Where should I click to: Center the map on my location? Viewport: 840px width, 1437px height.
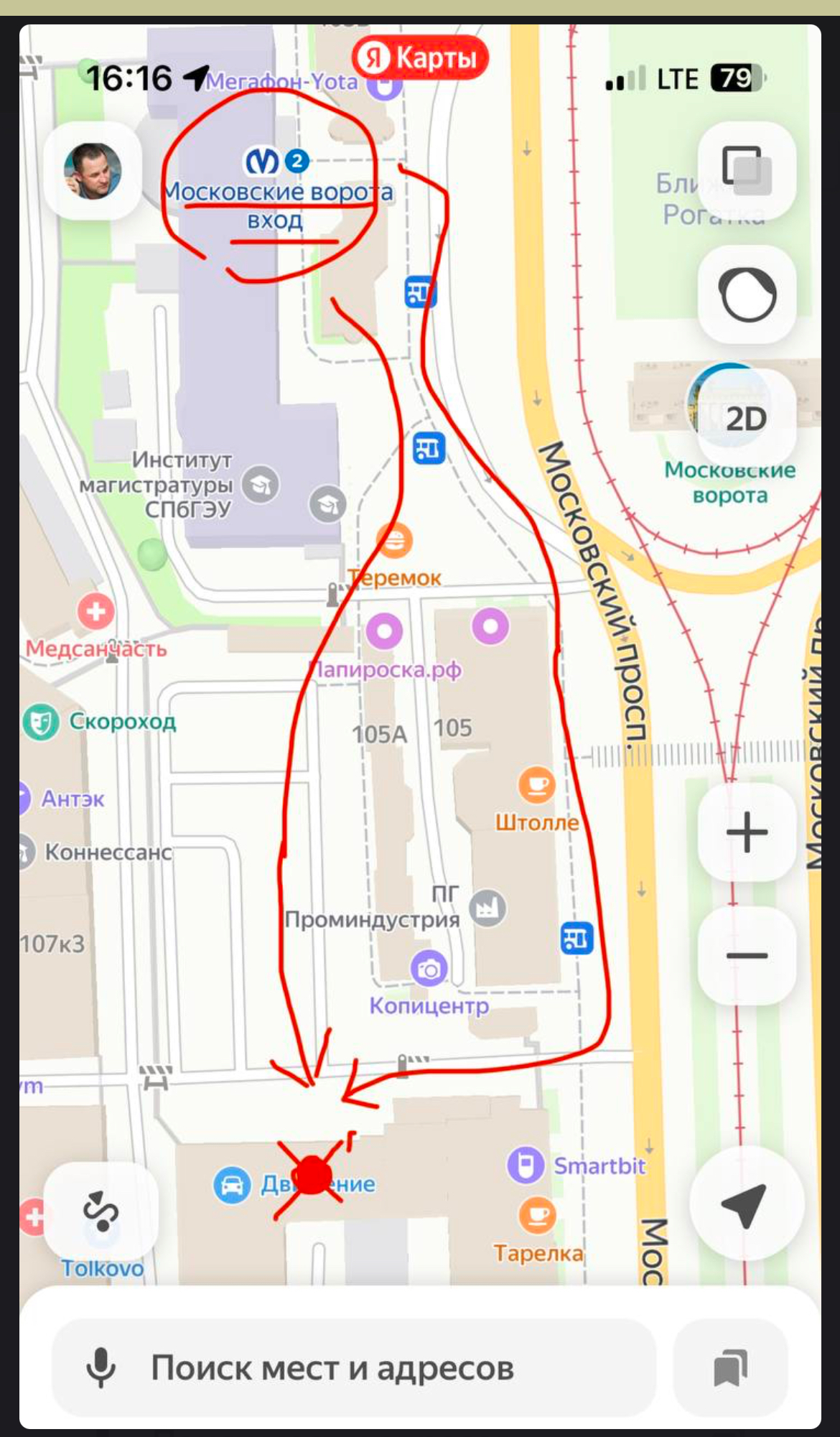745,1204
